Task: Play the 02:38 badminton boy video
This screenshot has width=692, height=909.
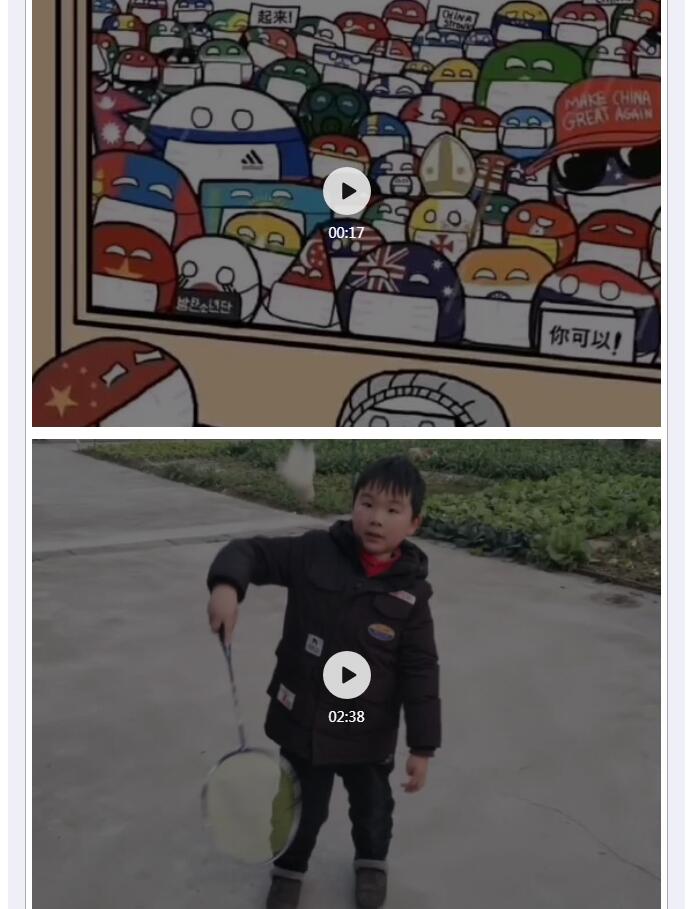Action: pos(347,675)
